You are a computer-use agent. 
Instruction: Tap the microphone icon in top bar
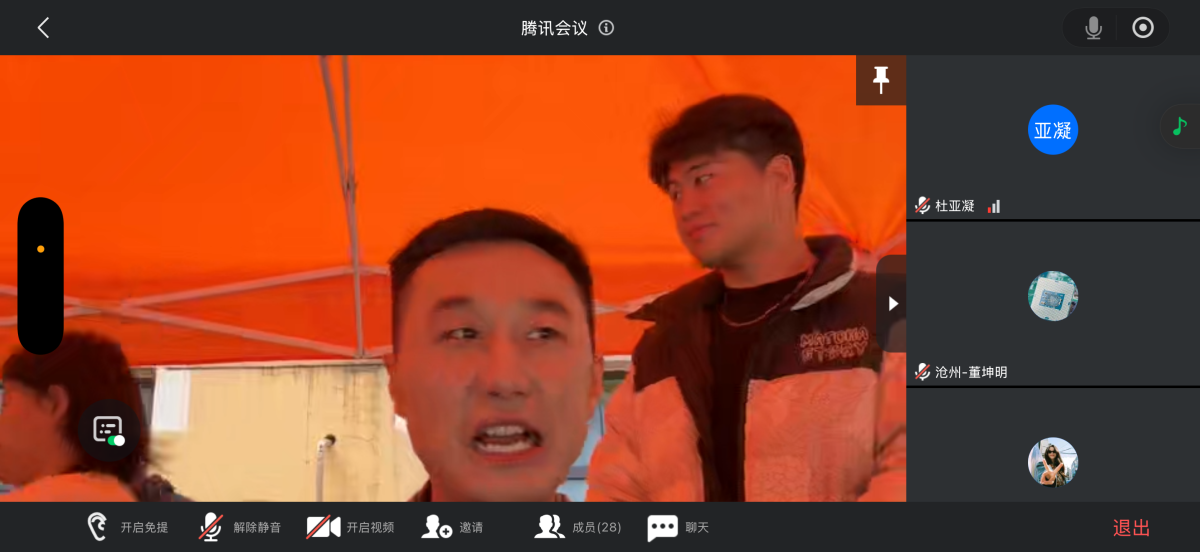(x=1093, y=28)
